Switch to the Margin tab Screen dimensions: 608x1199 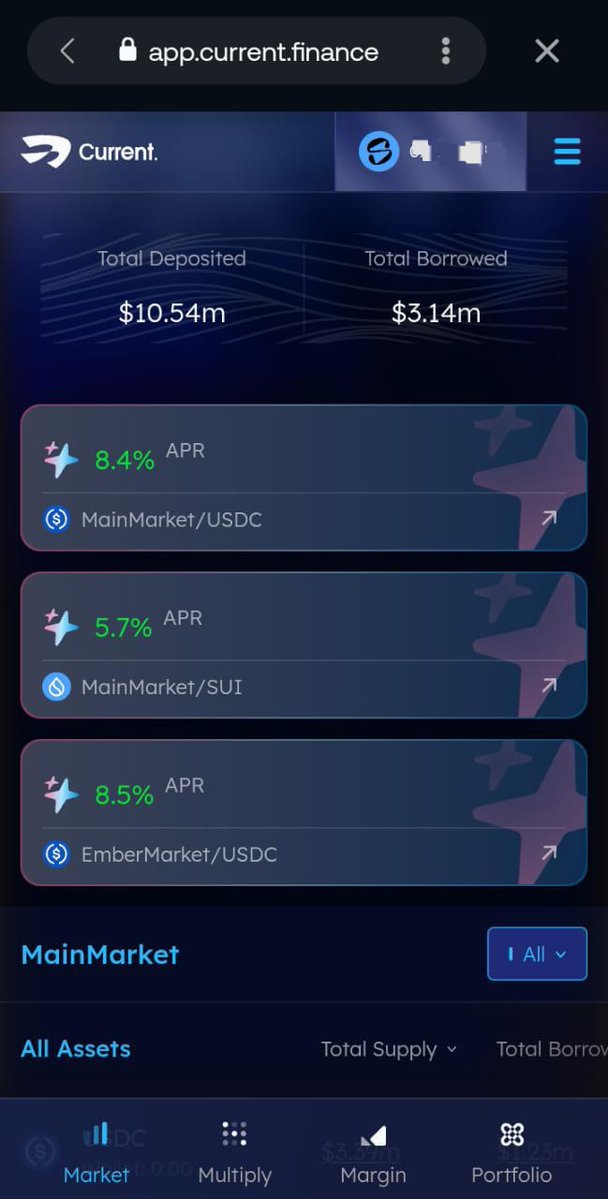[373, 1153]
